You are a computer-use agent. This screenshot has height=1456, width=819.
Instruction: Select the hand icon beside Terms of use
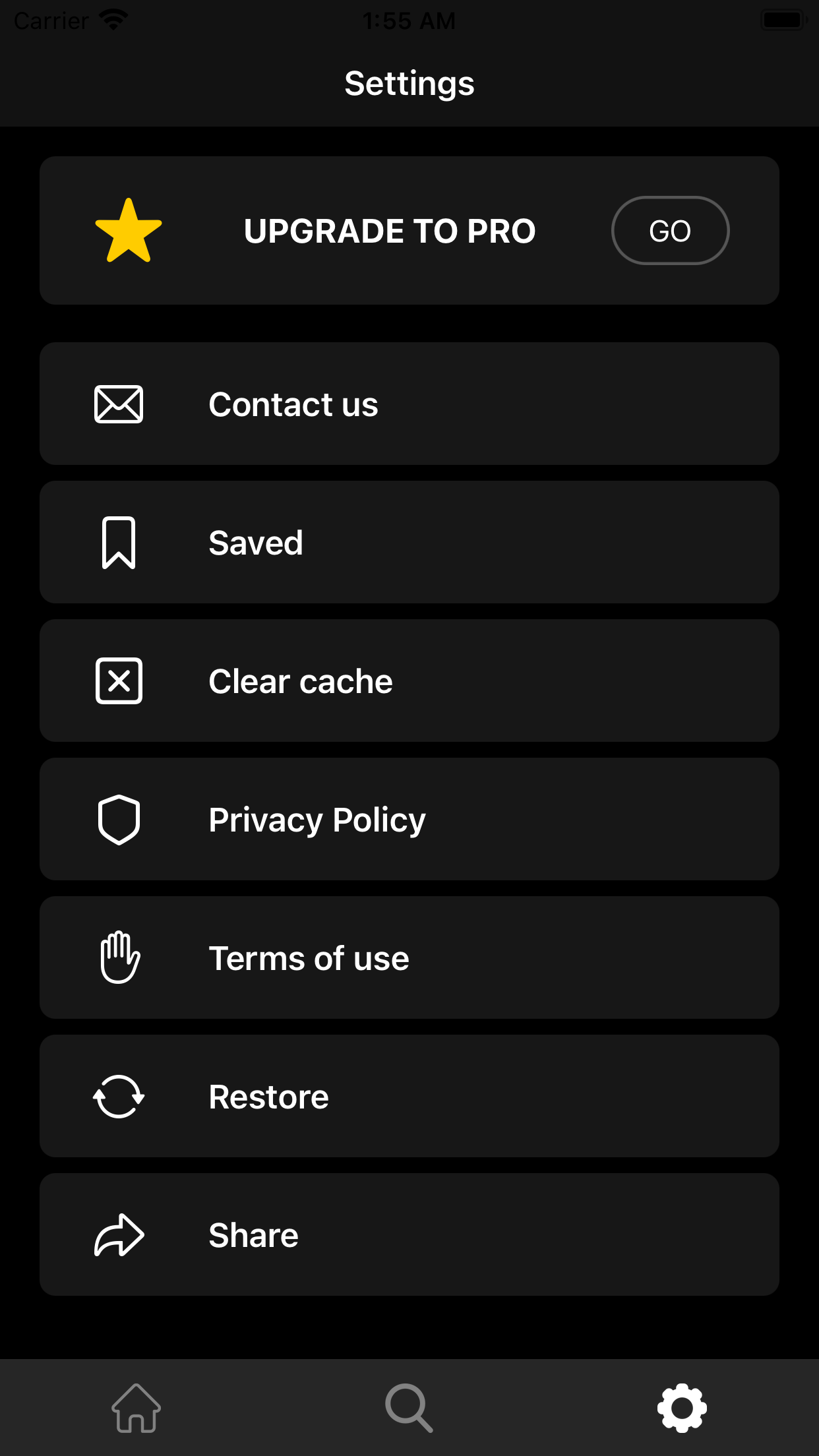[x=119, y=957]
